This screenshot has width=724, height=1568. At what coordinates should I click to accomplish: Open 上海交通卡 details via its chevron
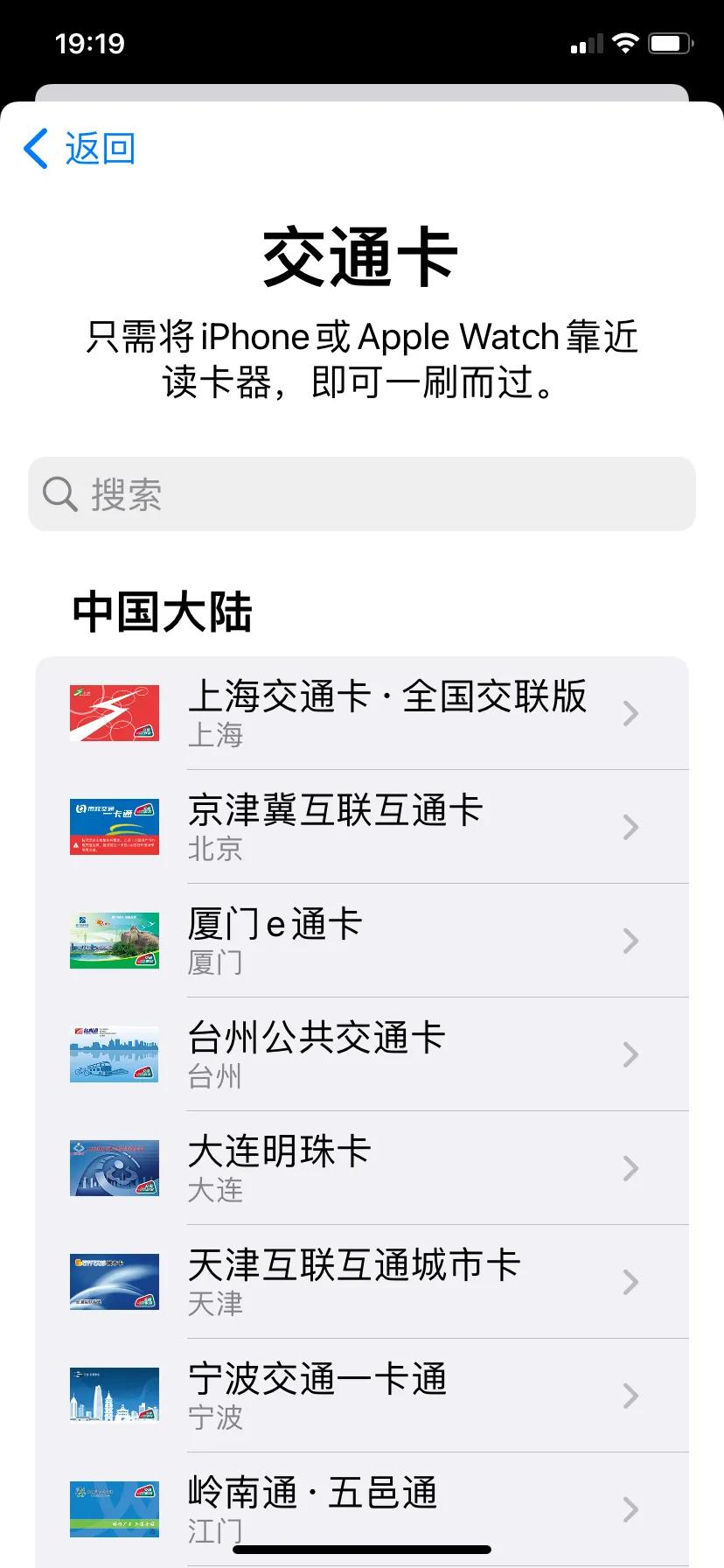coord(631,713)
